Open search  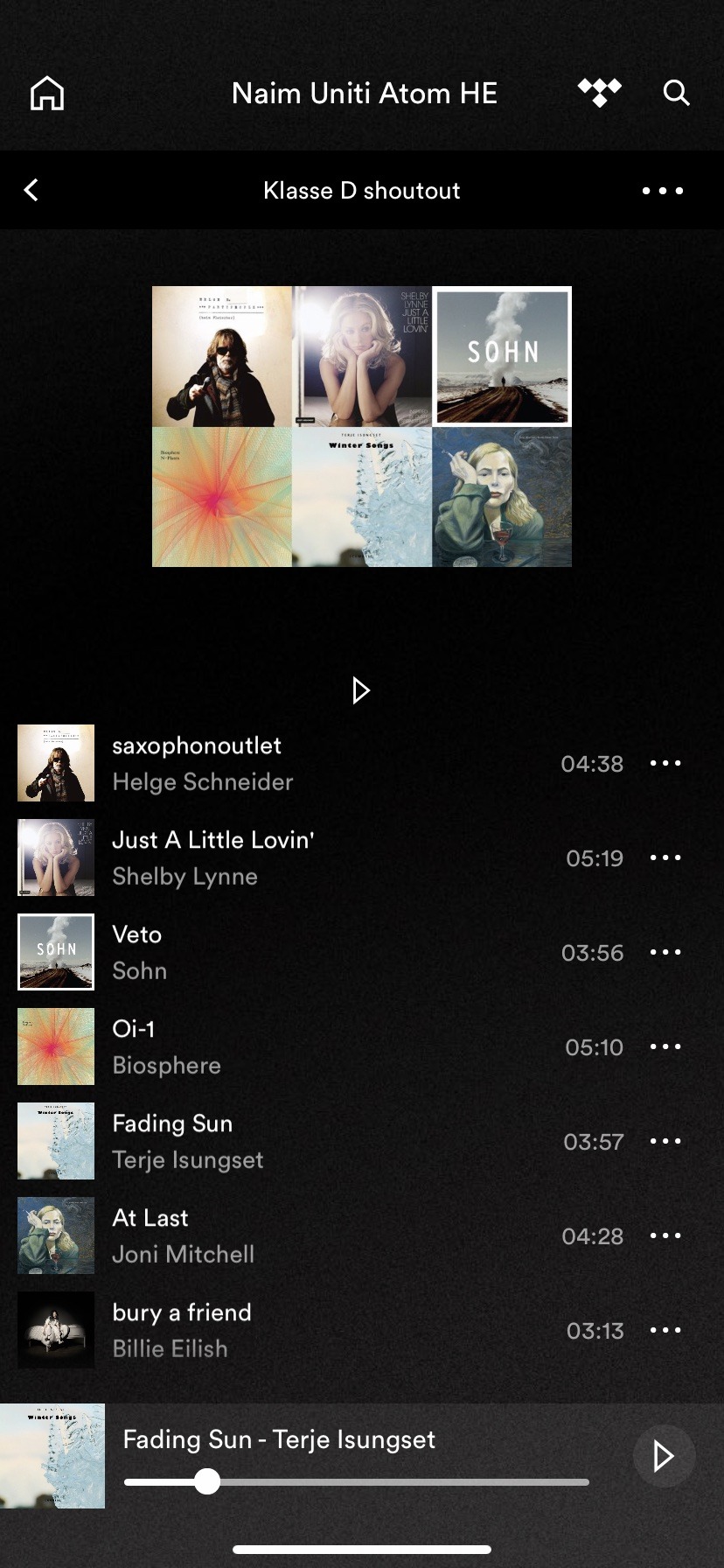pyautogui.click(x=676, y=93)
